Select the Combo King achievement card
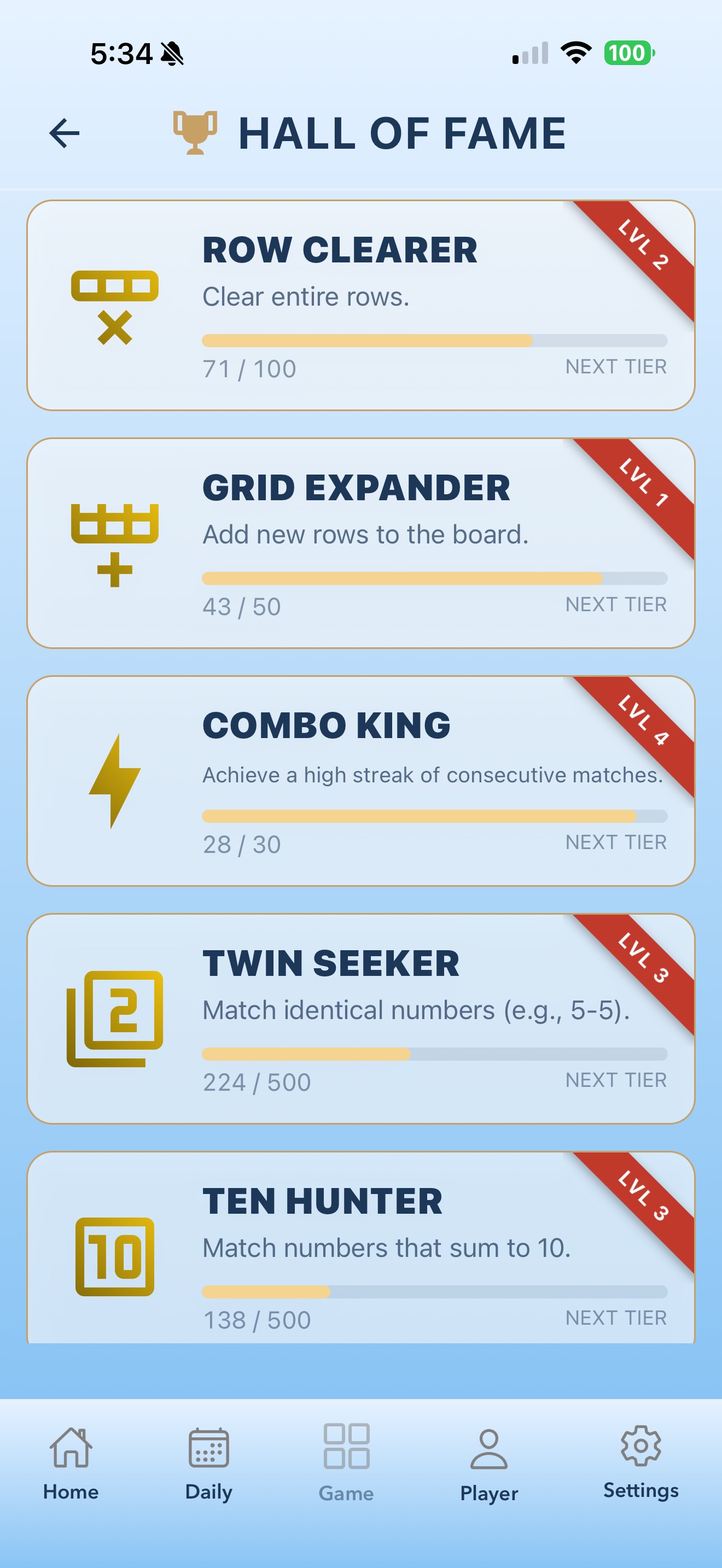 click(360, 780)
